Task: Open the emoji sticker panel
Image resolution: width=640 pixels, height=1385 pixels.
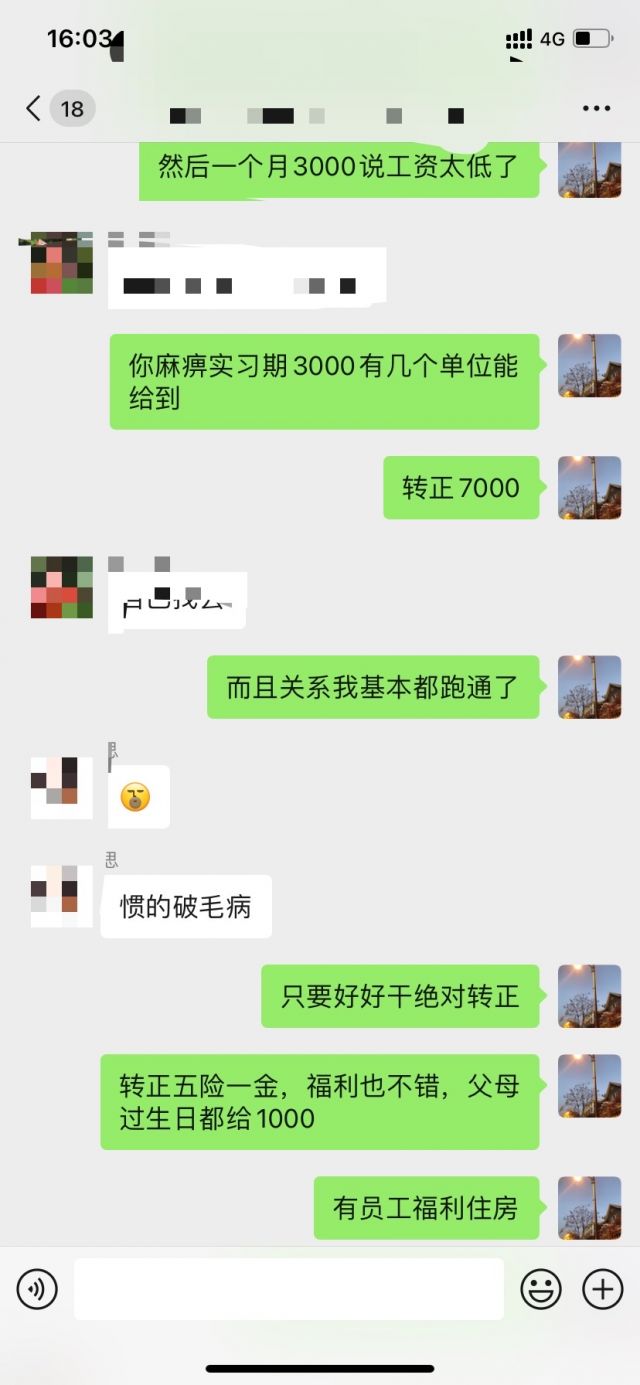Action: pyautogui.click(x=541, y=1289)
